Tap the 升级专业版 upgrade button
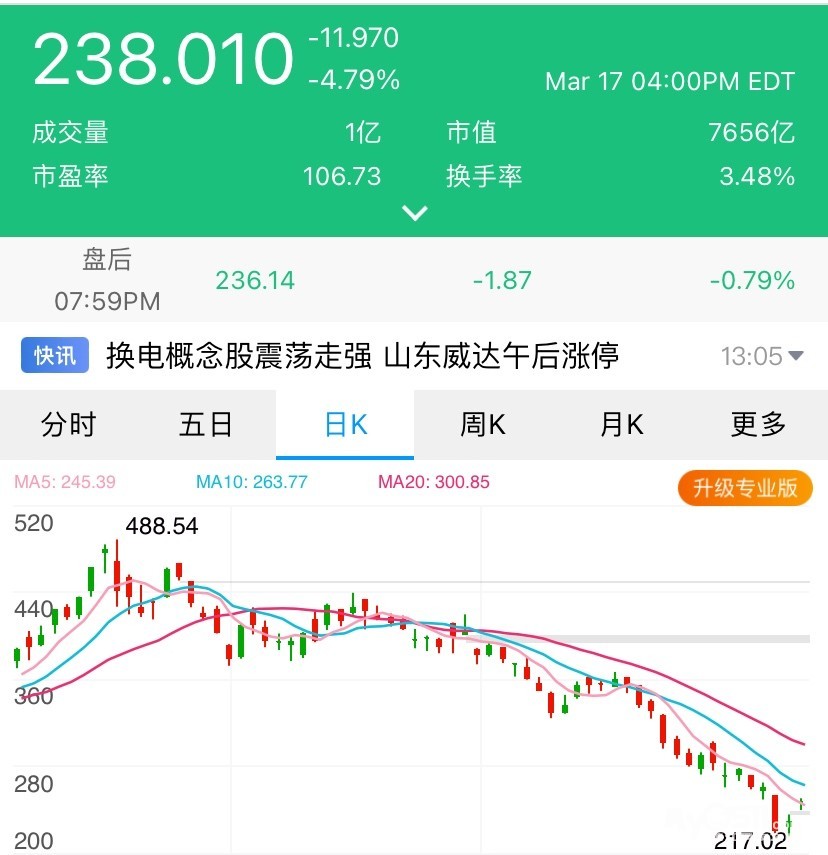Image resolution: width=828 pixels, height=855 pixels. (745, 487)
